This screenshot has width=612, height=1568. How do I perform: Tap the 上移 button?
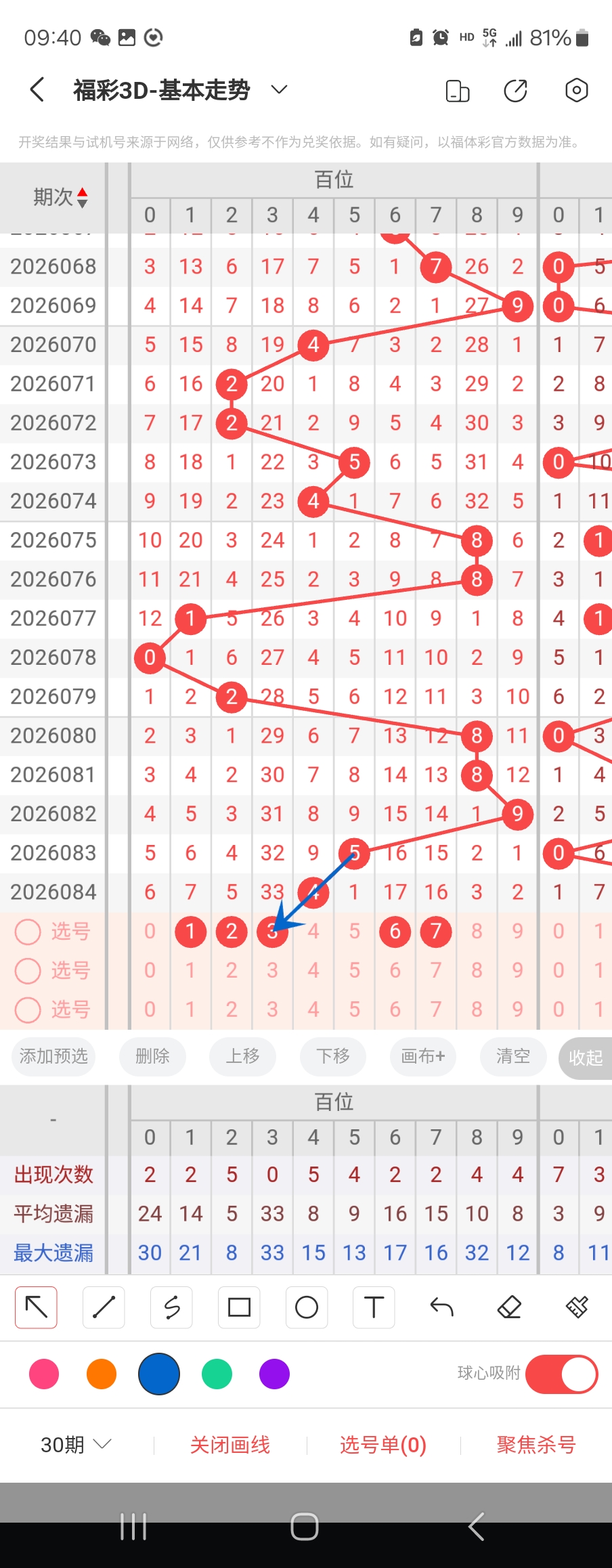(x=242, y=1056)
